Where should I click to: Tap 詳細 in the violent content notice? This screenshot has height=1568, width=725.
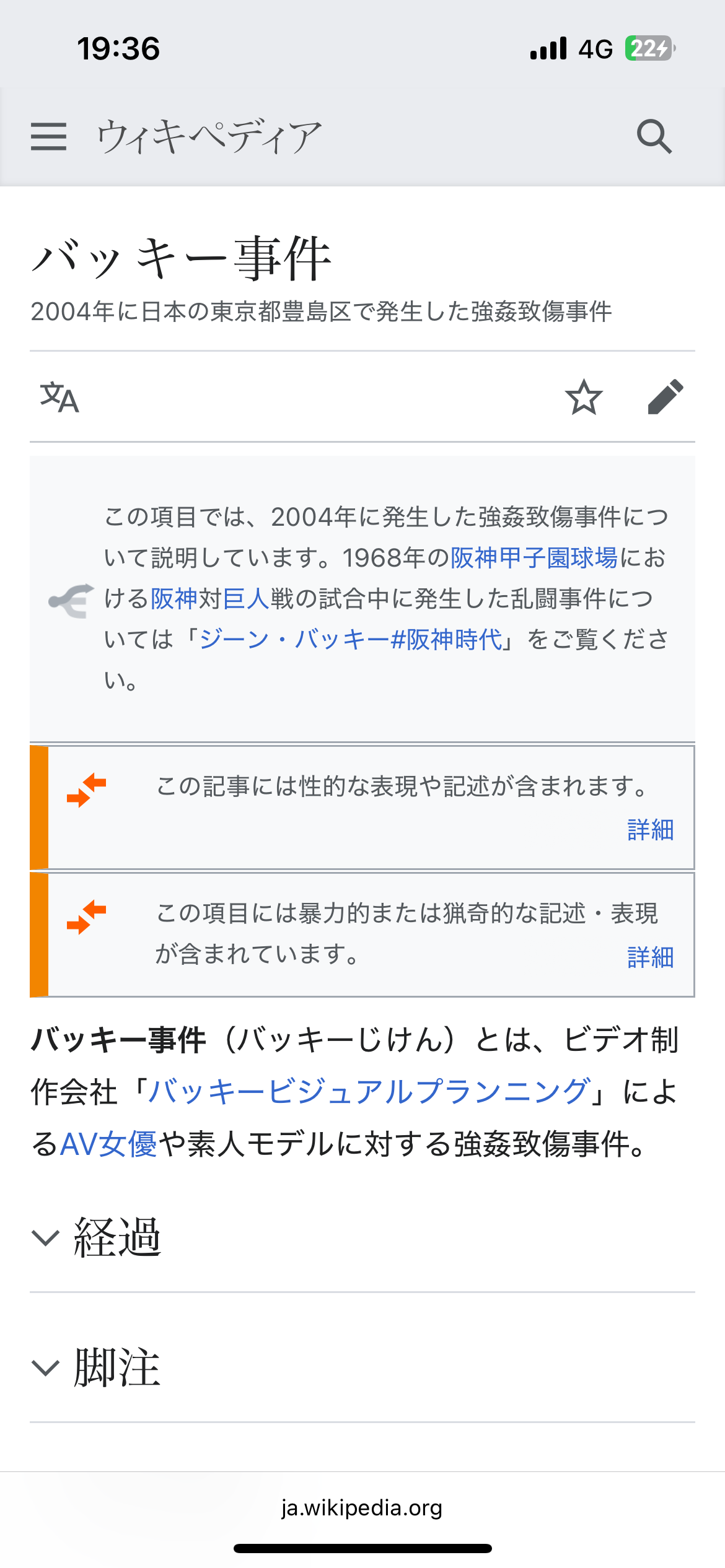pos(650,957)
